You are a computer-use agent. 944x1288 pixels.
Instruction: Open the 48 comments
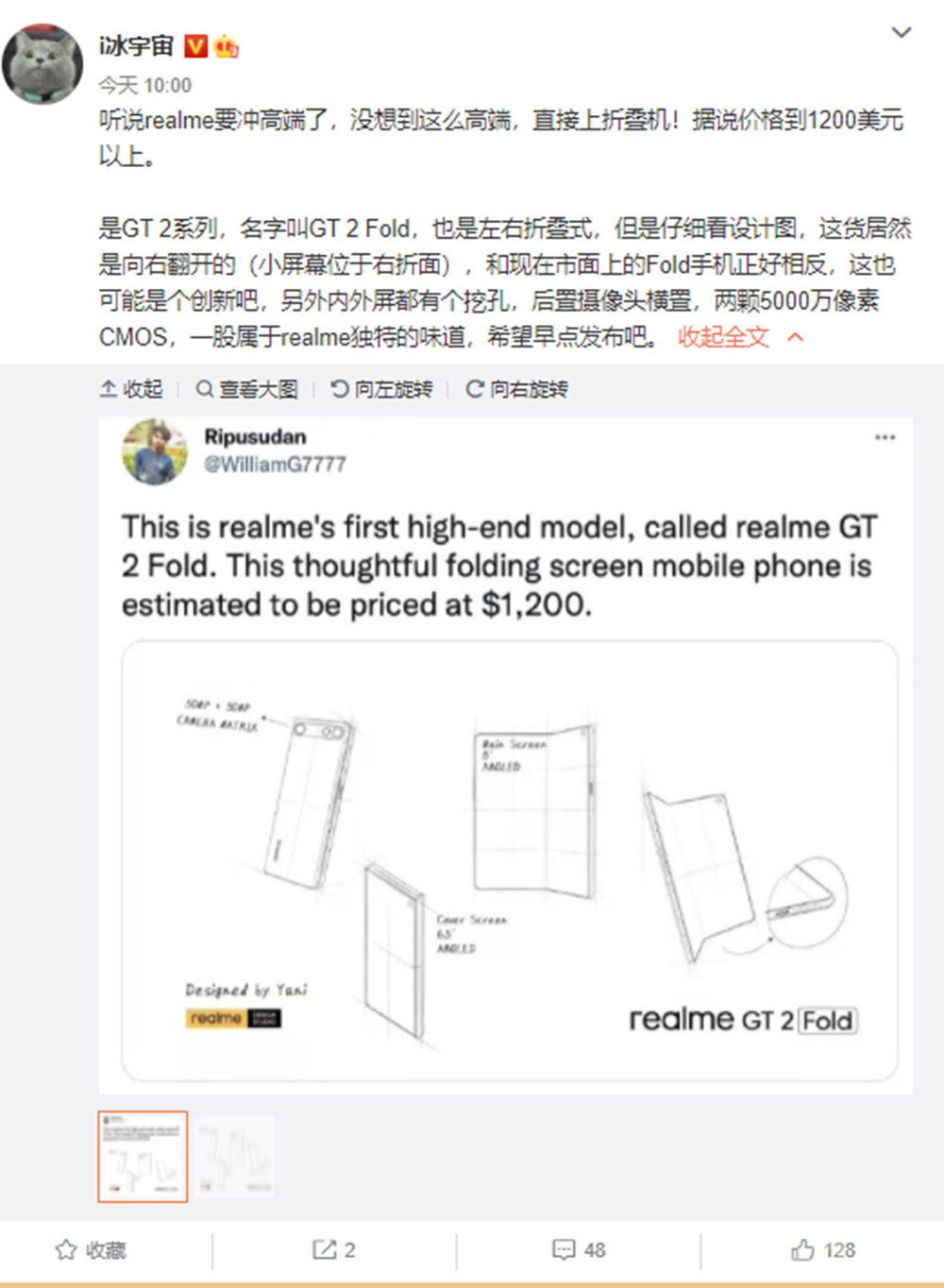pyautogui.click(x=579, y=1250)
